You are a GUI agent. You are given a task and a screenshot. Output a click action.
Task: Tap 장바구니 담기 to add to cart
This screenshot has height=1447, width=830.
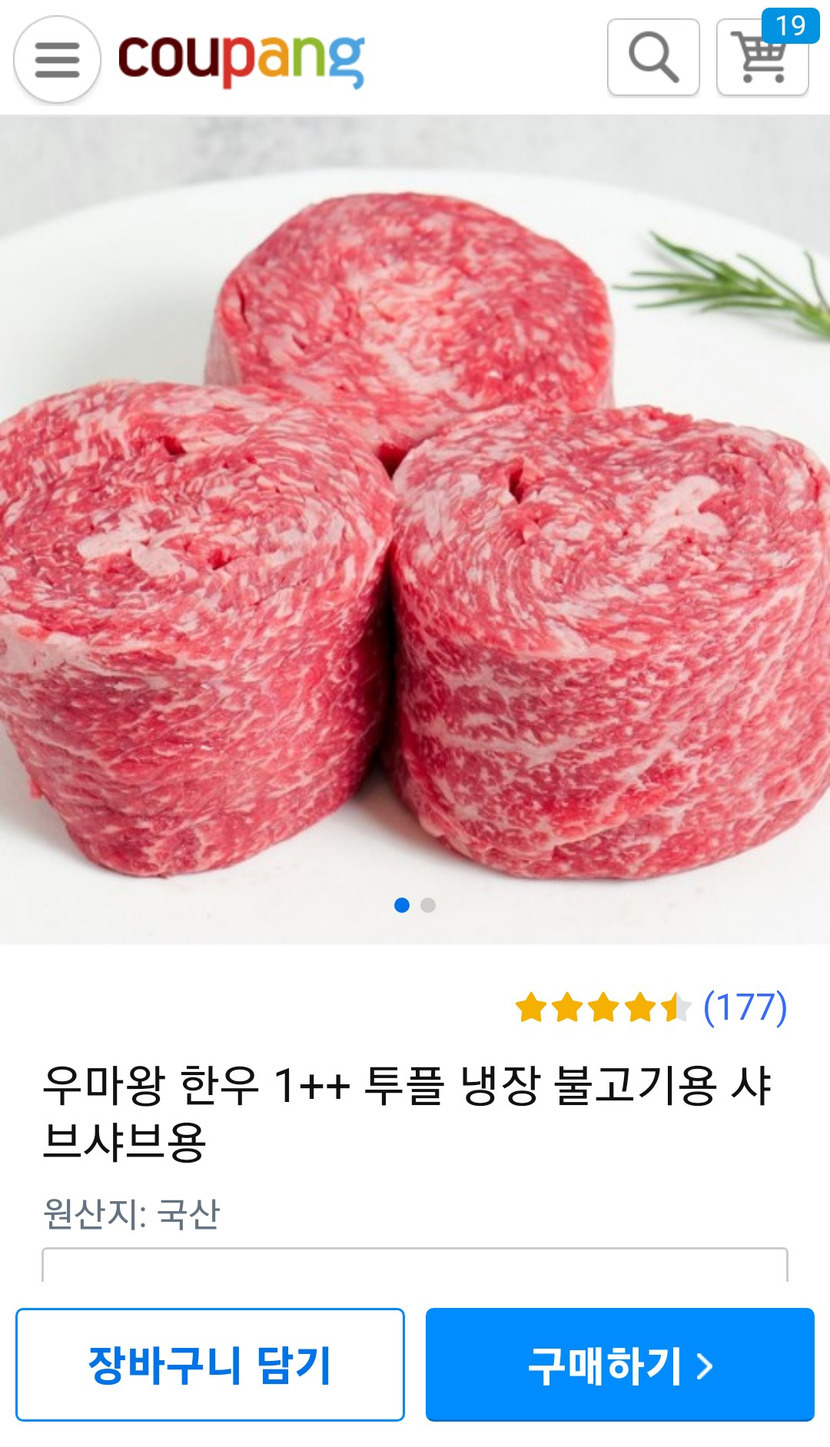[210, 1364]
